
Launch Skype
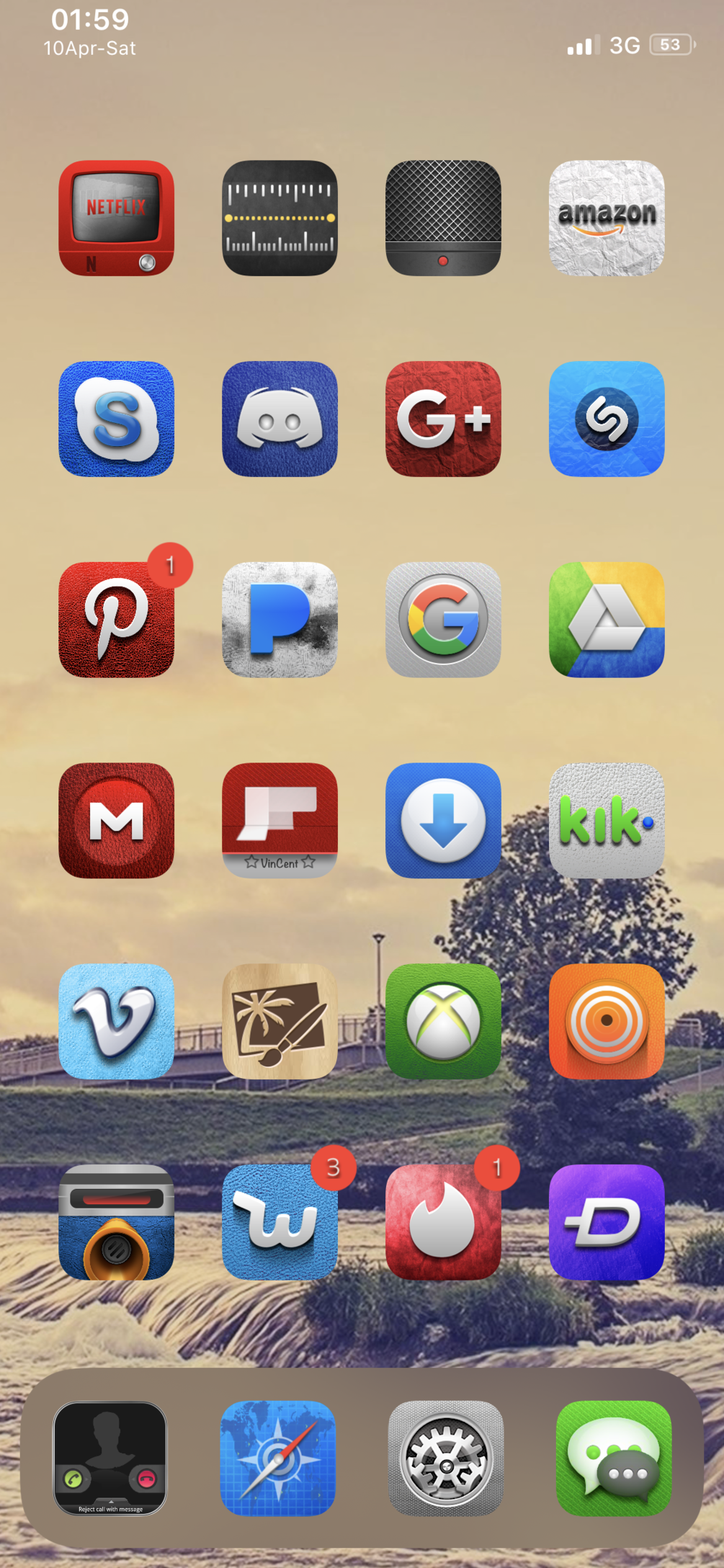[x=116, y=419]
